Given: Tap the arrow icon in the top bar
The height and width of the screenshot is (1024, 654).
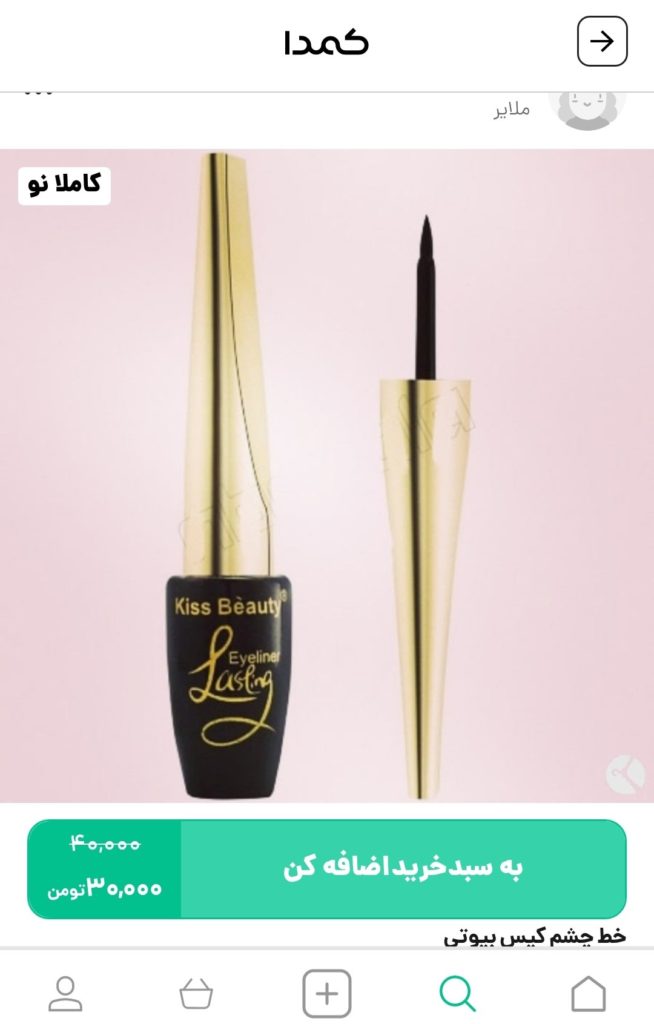Looking at the screenshot, I should pos(602,42).
